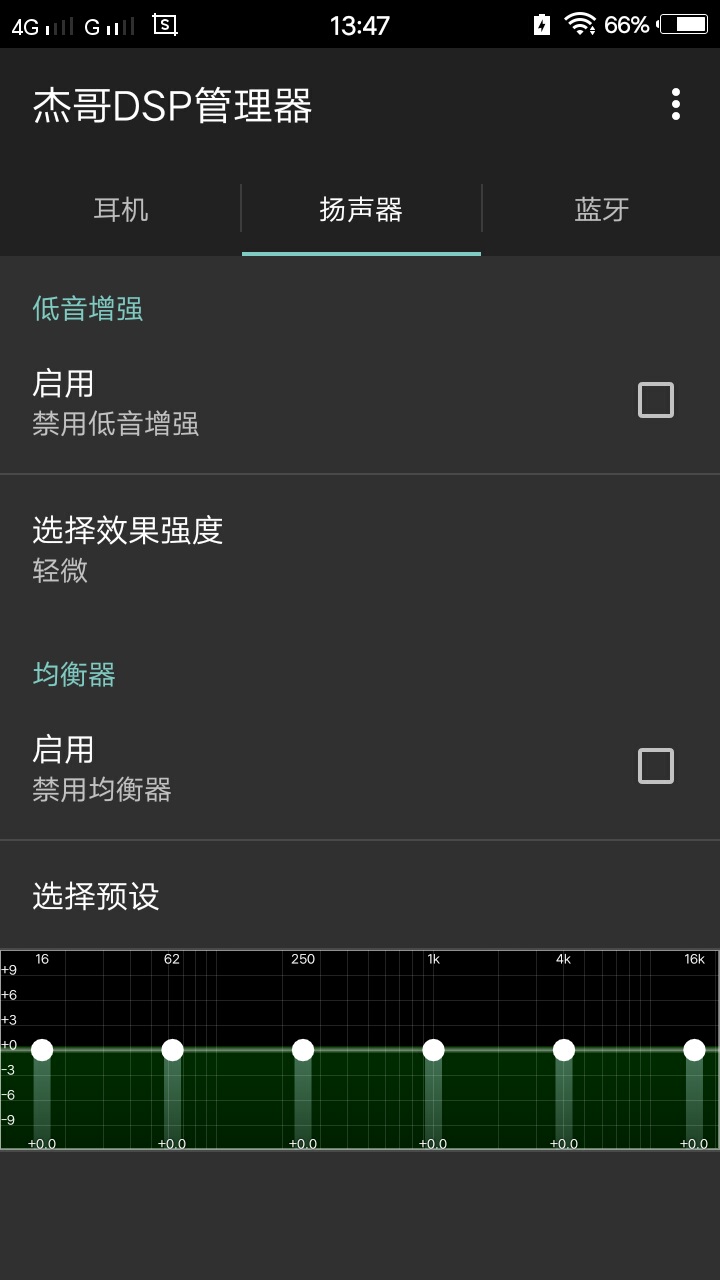Tap the 13:47 clock in status bar
The image size is (720, 1280).
coord(360,24)
